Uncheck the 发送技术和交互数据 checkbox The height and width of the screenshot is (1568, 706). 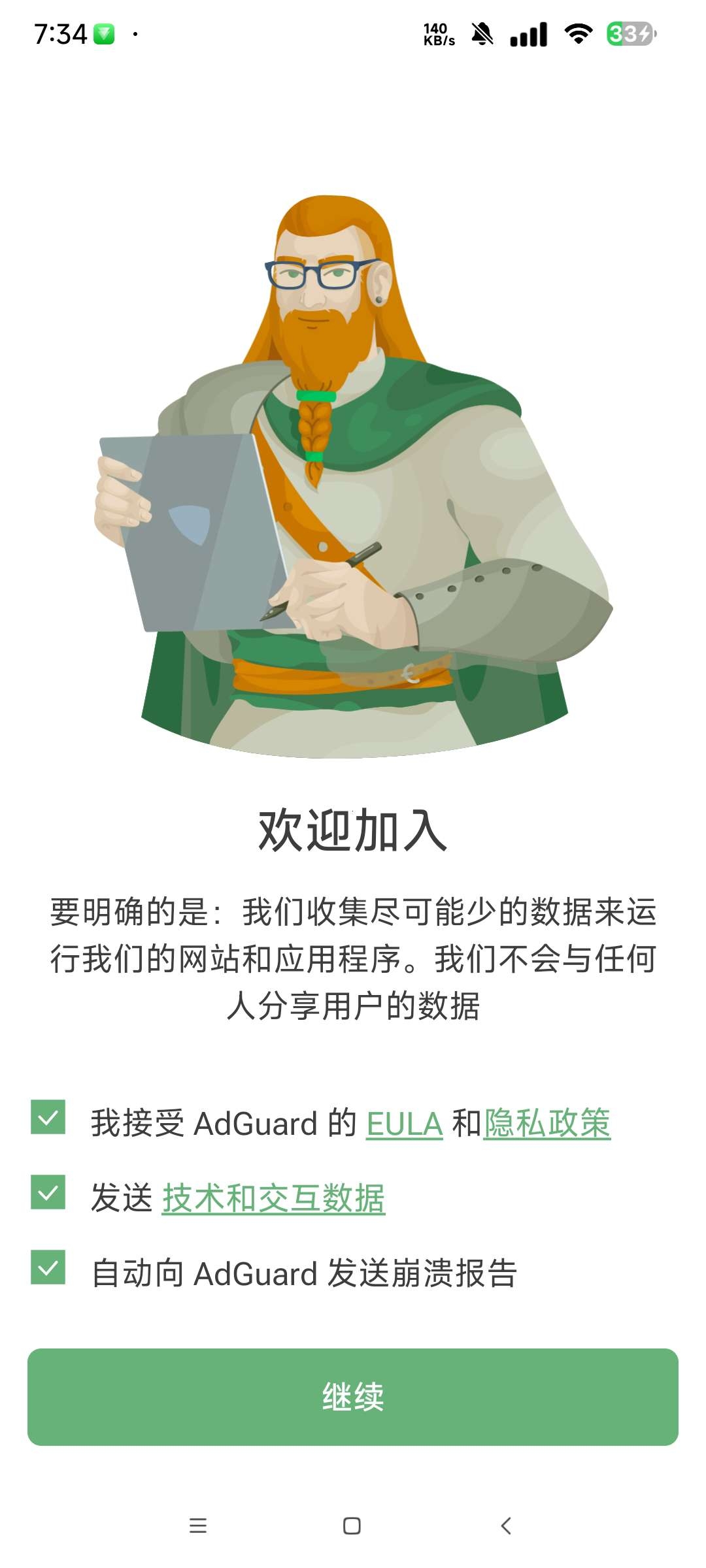click(48, 1192)
